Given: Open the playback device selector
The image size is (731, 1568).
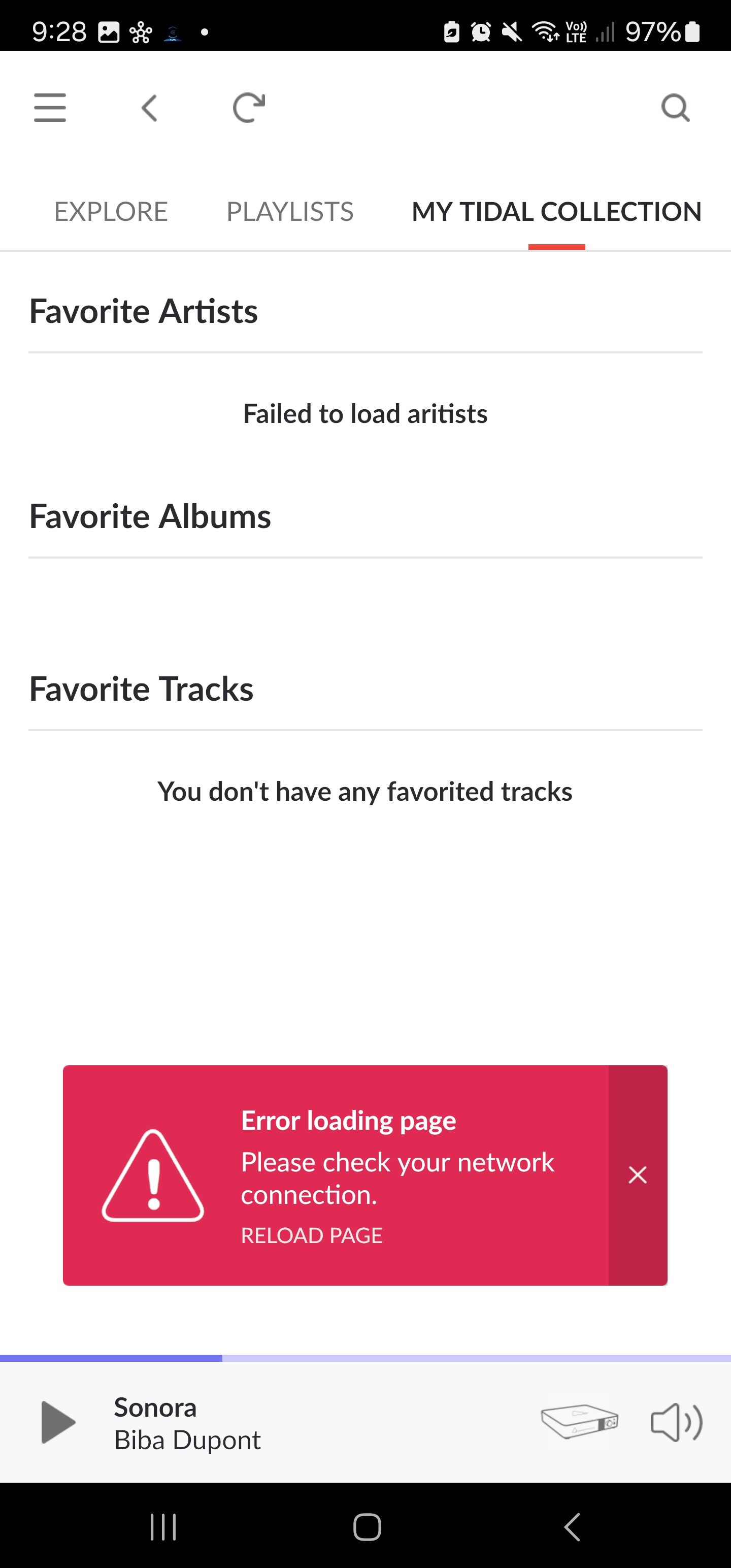Looking at the screenshot, I should (579, 1422).
